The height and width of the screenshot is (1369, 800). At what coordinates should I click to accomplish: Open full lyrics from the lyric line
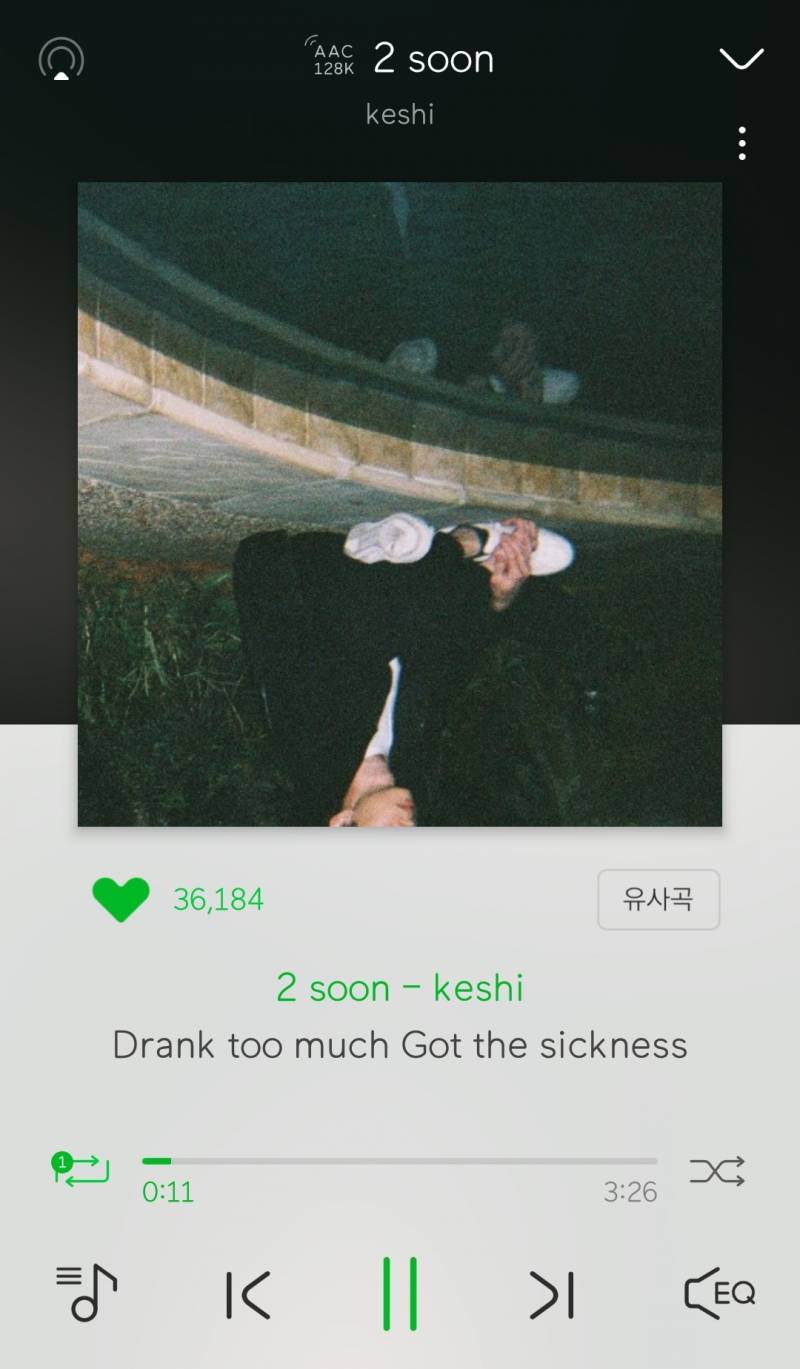(400, 1045)
